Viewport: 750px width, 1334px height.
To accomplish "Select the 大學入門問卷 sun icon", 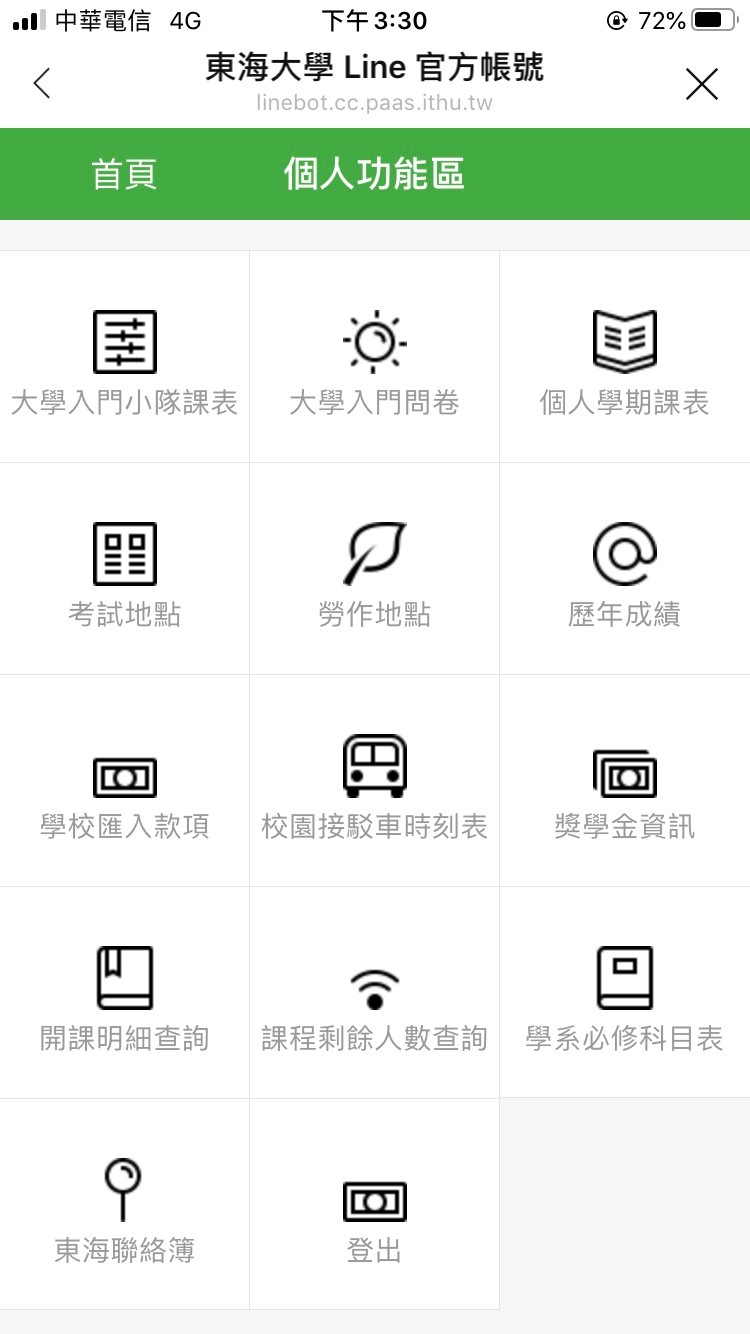I will point(374,340).
